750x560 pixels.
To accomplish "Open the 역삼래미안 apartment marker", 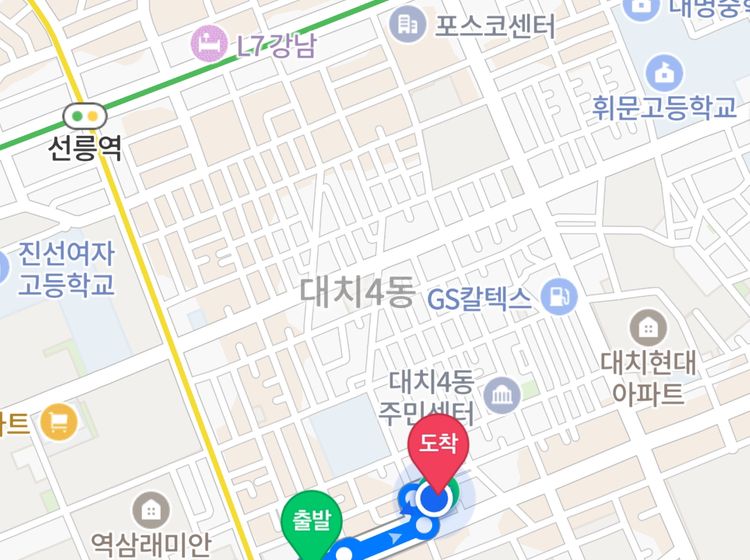I will (150, 509).
